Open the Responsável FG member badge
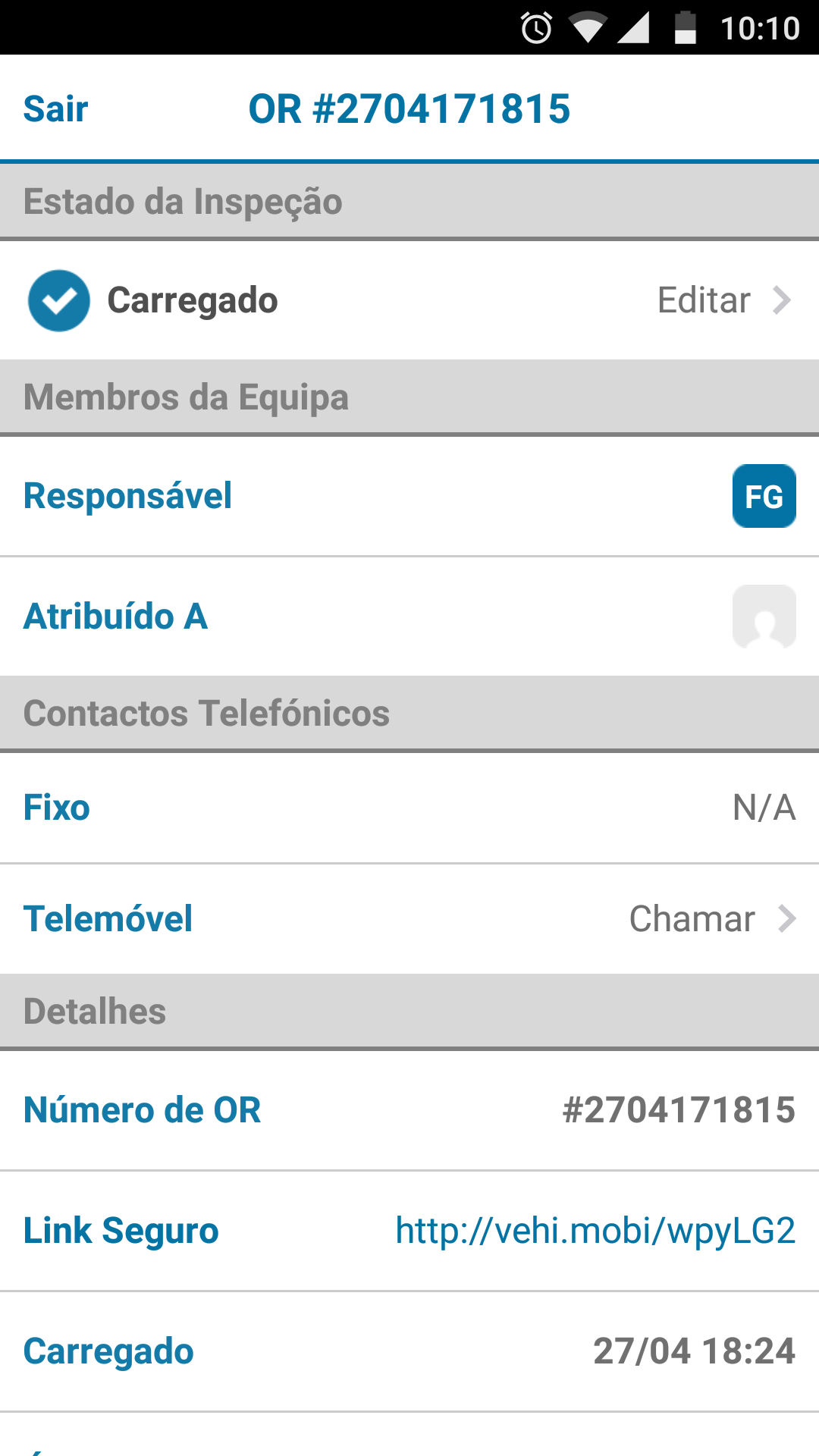This screenshot has height=1456, width=819. 764,496
